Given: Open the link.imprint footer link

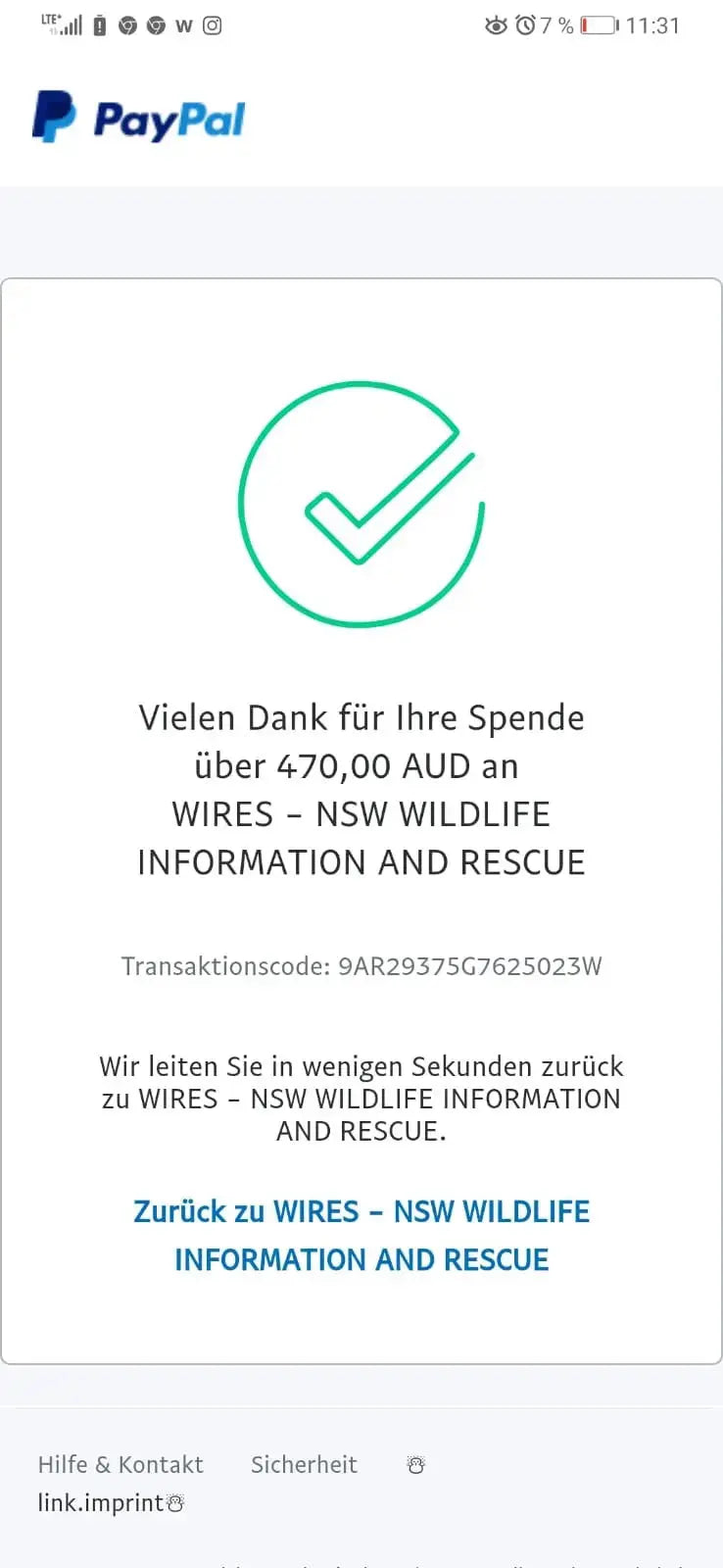Looking at the screenshot, I should pos(100,1502).
